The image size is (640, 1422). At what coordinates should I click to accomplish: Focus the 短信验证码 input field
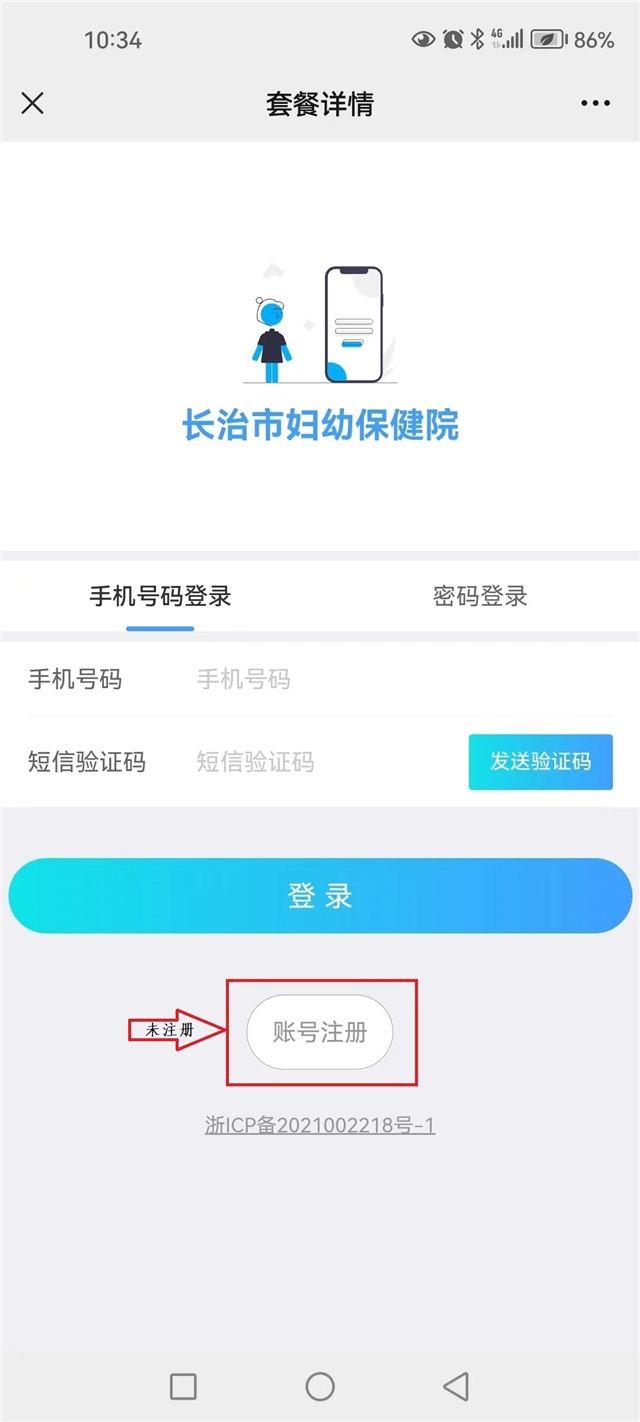320,762
